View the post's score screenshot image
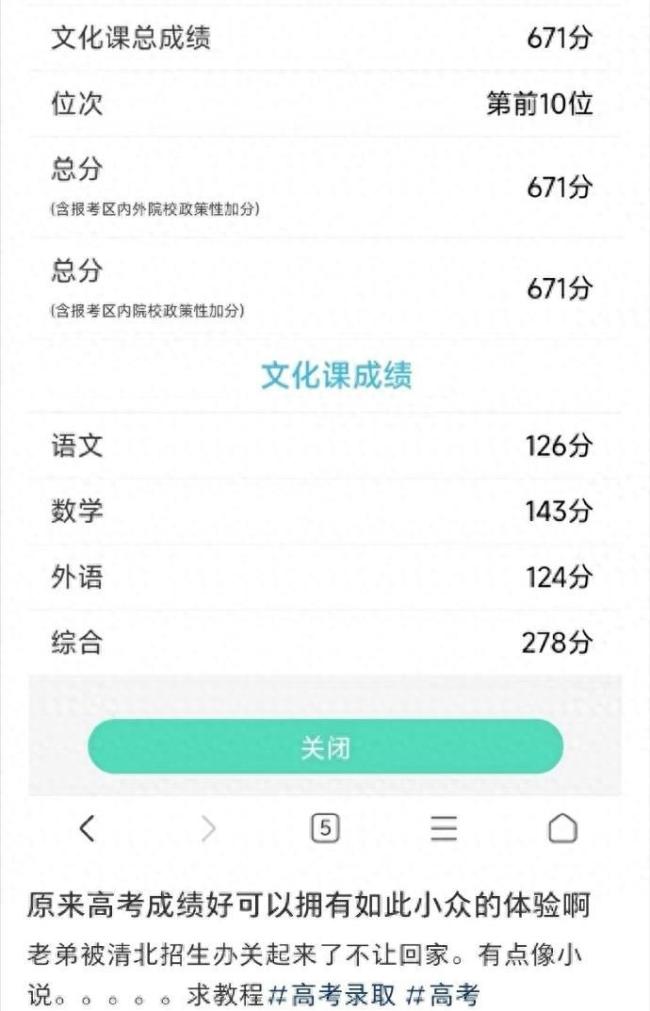 (x=325, y=400)
